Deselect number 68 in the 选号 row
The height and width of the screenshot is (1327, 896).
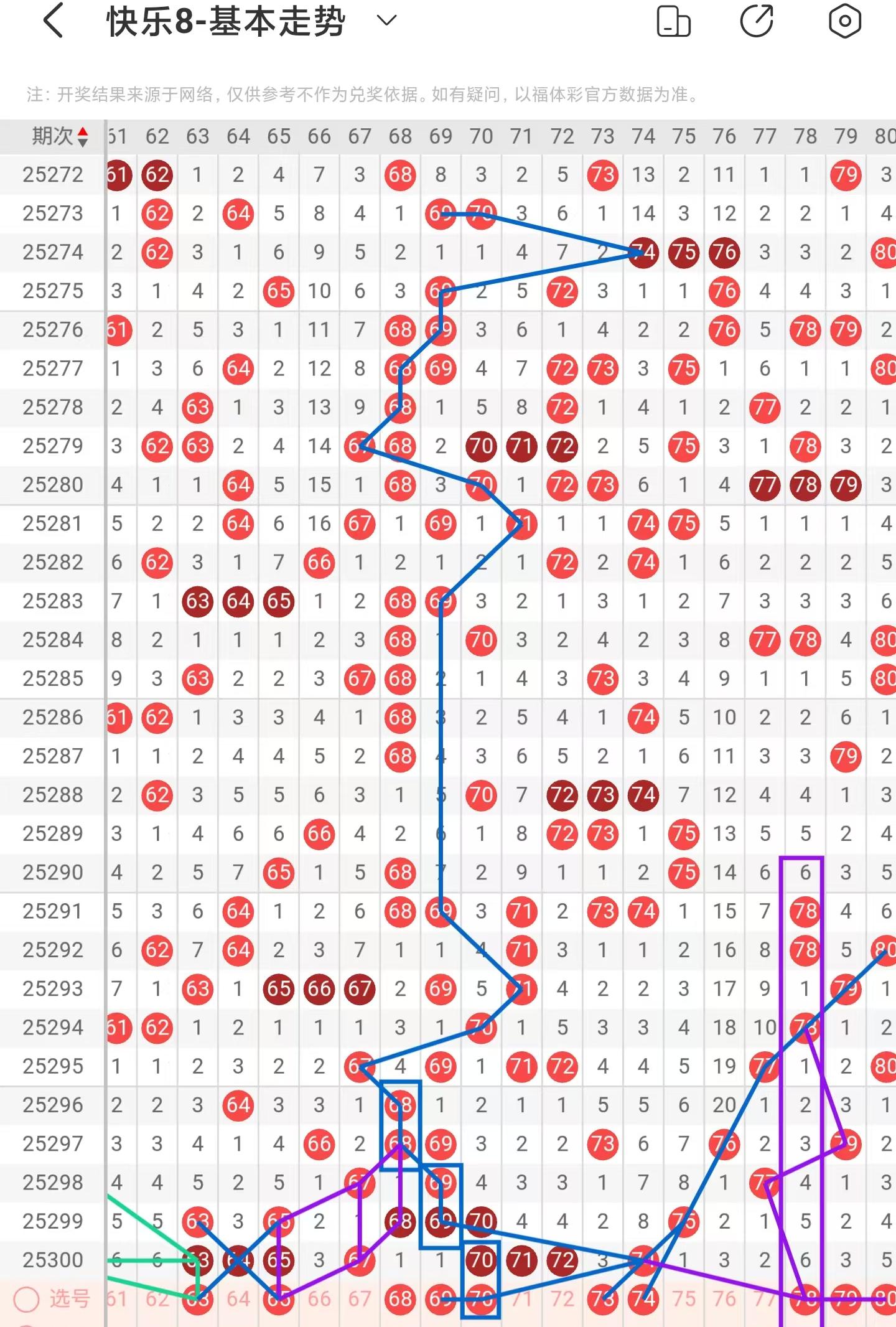[x=400, y=1299]
